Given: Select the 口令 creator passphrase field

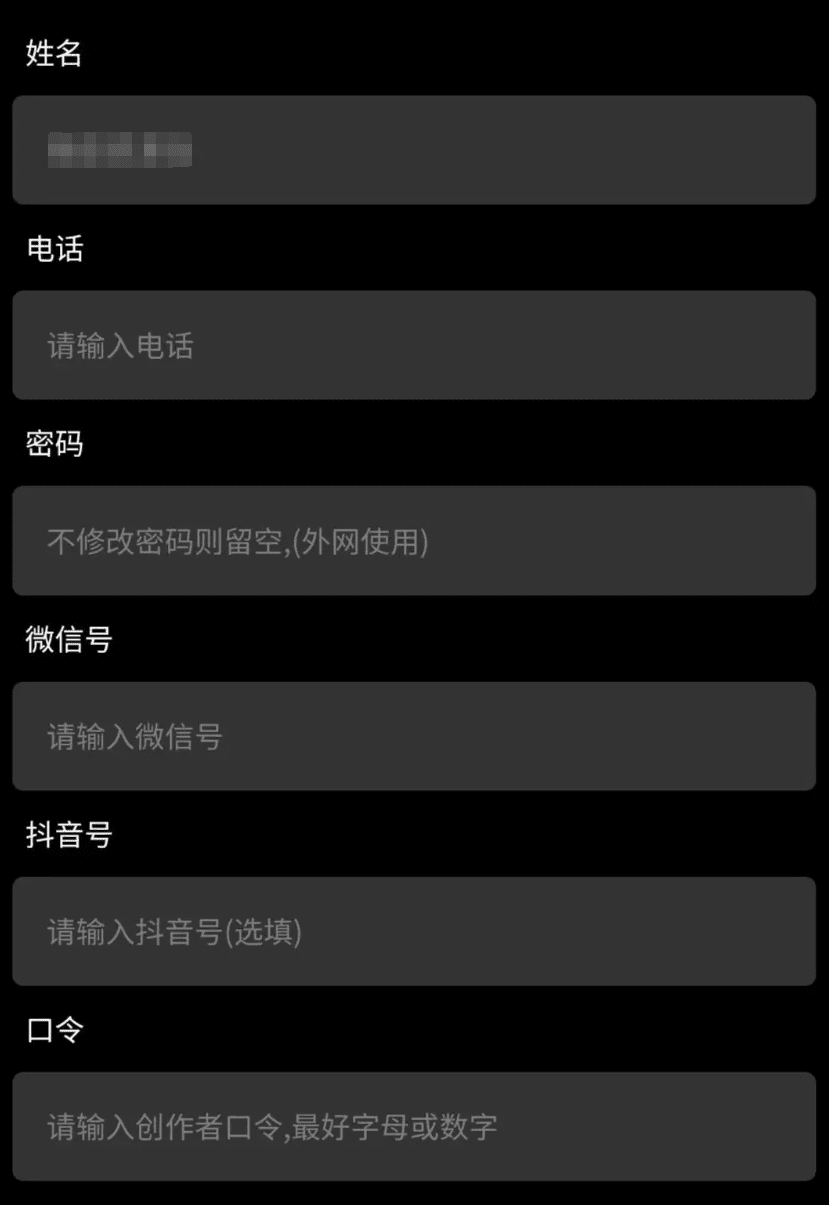Looking at the screenshot, I should coord(414,1127).
